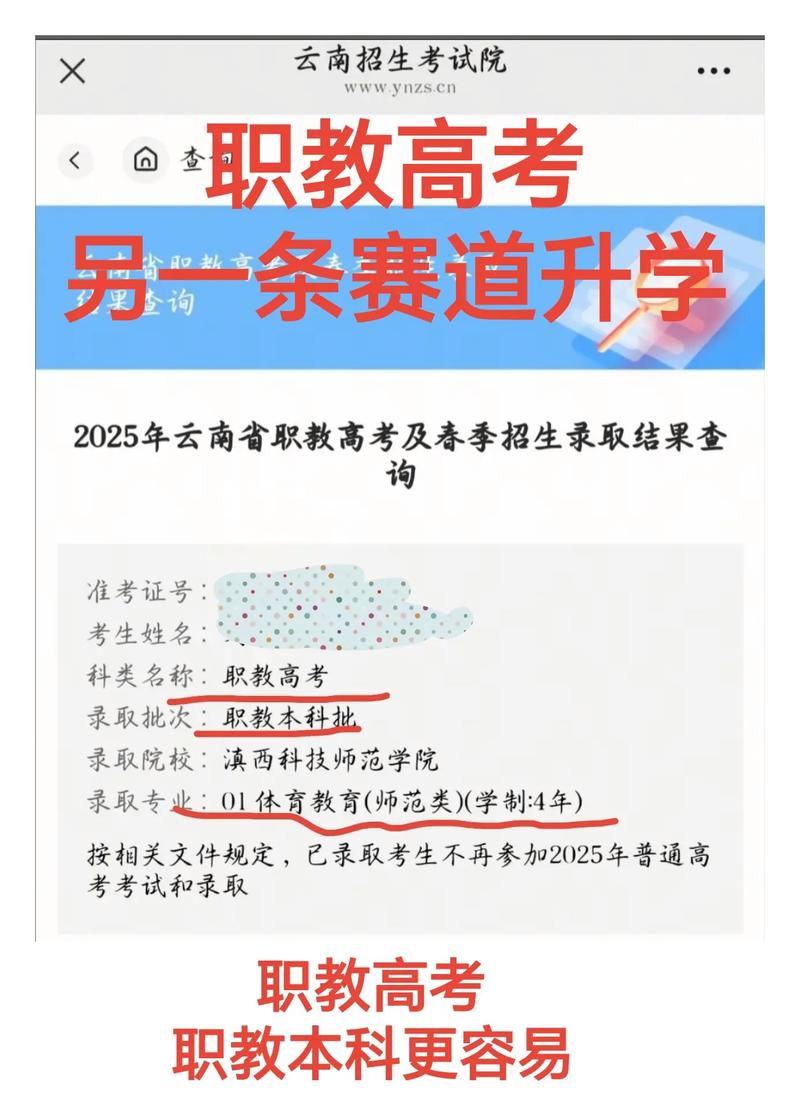Viewport: 800px width, 1105px height.
Task: Tap the back chevron next to home icon
Action: 76,158
